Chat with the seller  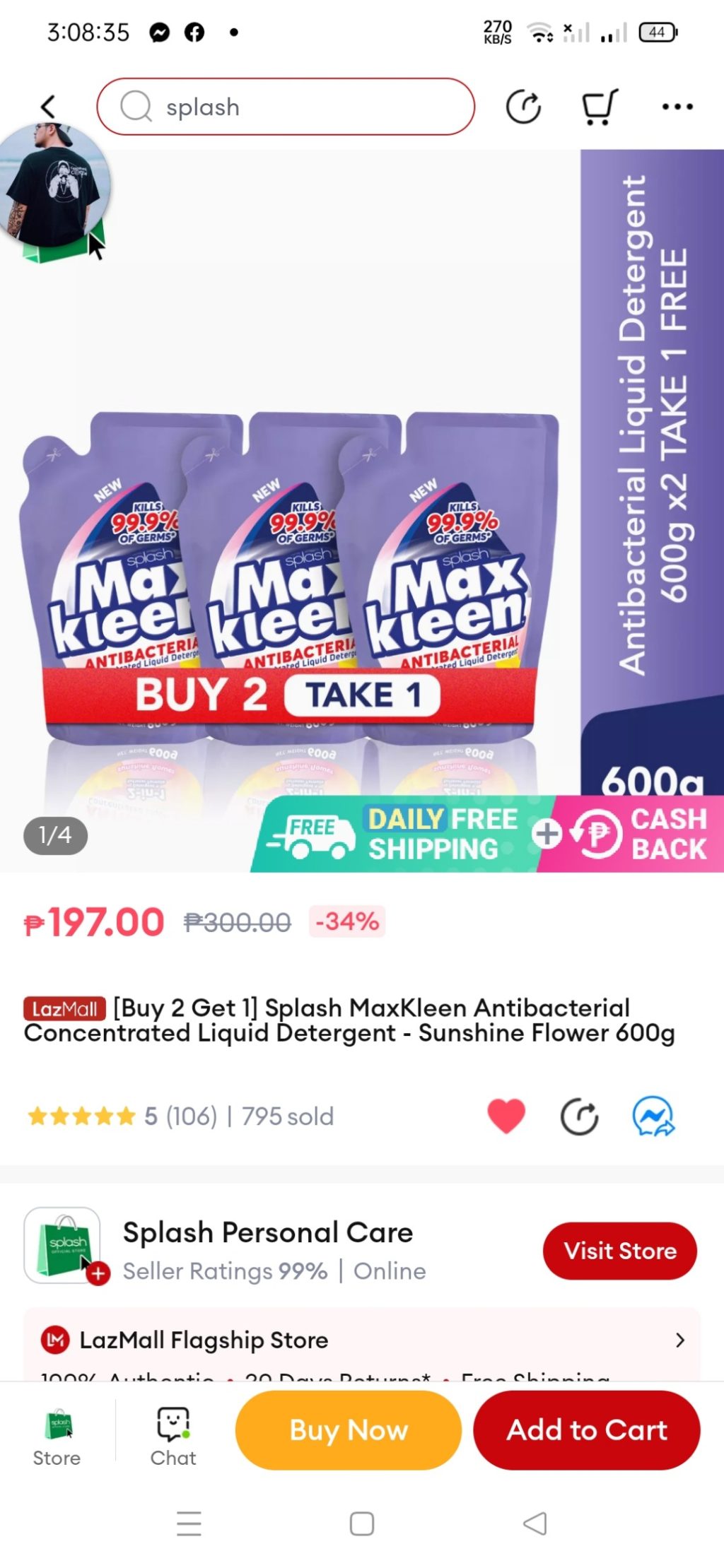(x=173, y=1436)
